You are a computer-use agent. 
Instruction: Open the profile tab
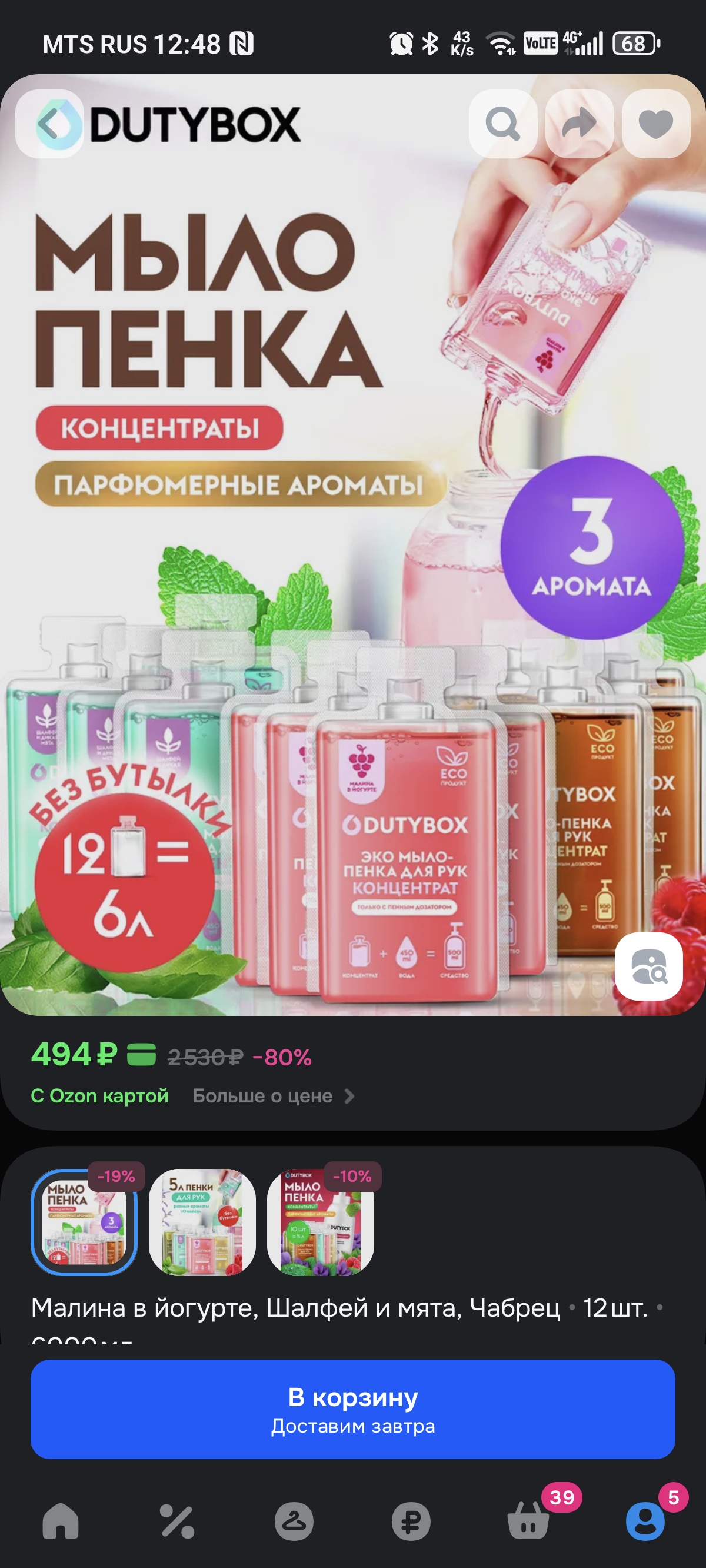click(645, 1521)
